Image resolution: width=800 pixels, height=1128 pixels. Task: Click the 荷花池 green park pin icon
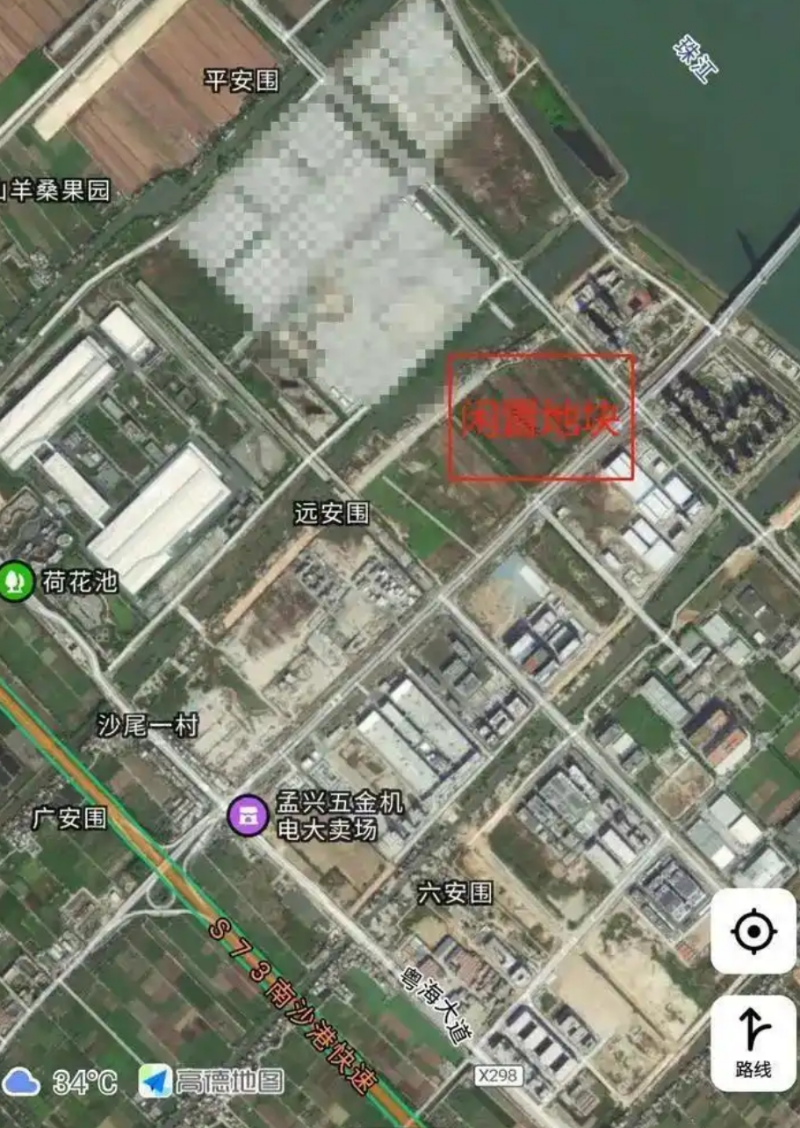[x=14, y=577]
